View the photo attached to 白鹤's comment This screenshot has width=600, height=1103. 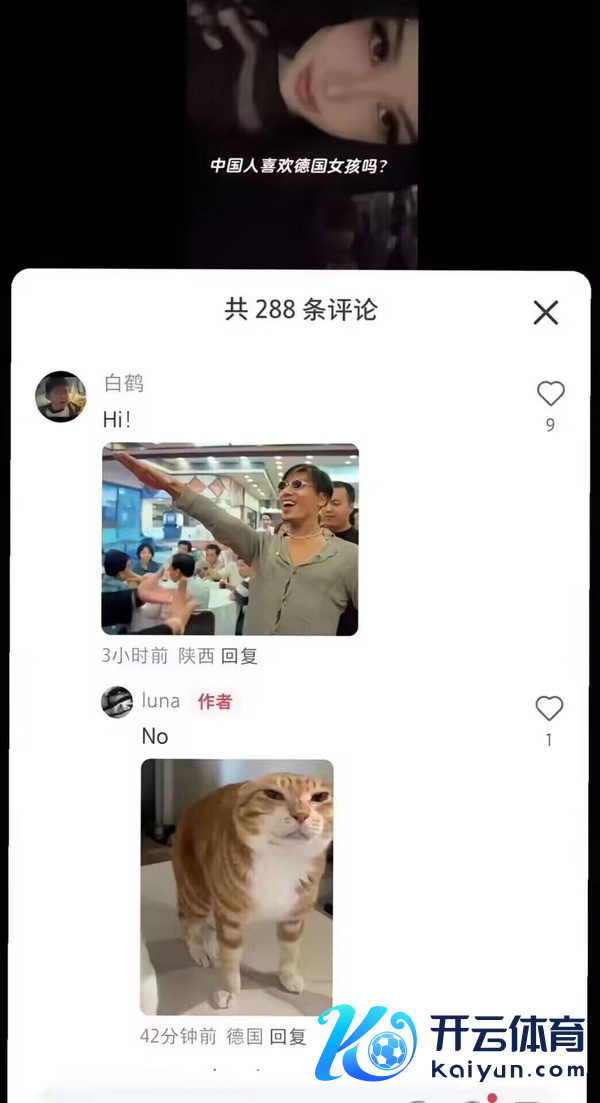point(230,540)
